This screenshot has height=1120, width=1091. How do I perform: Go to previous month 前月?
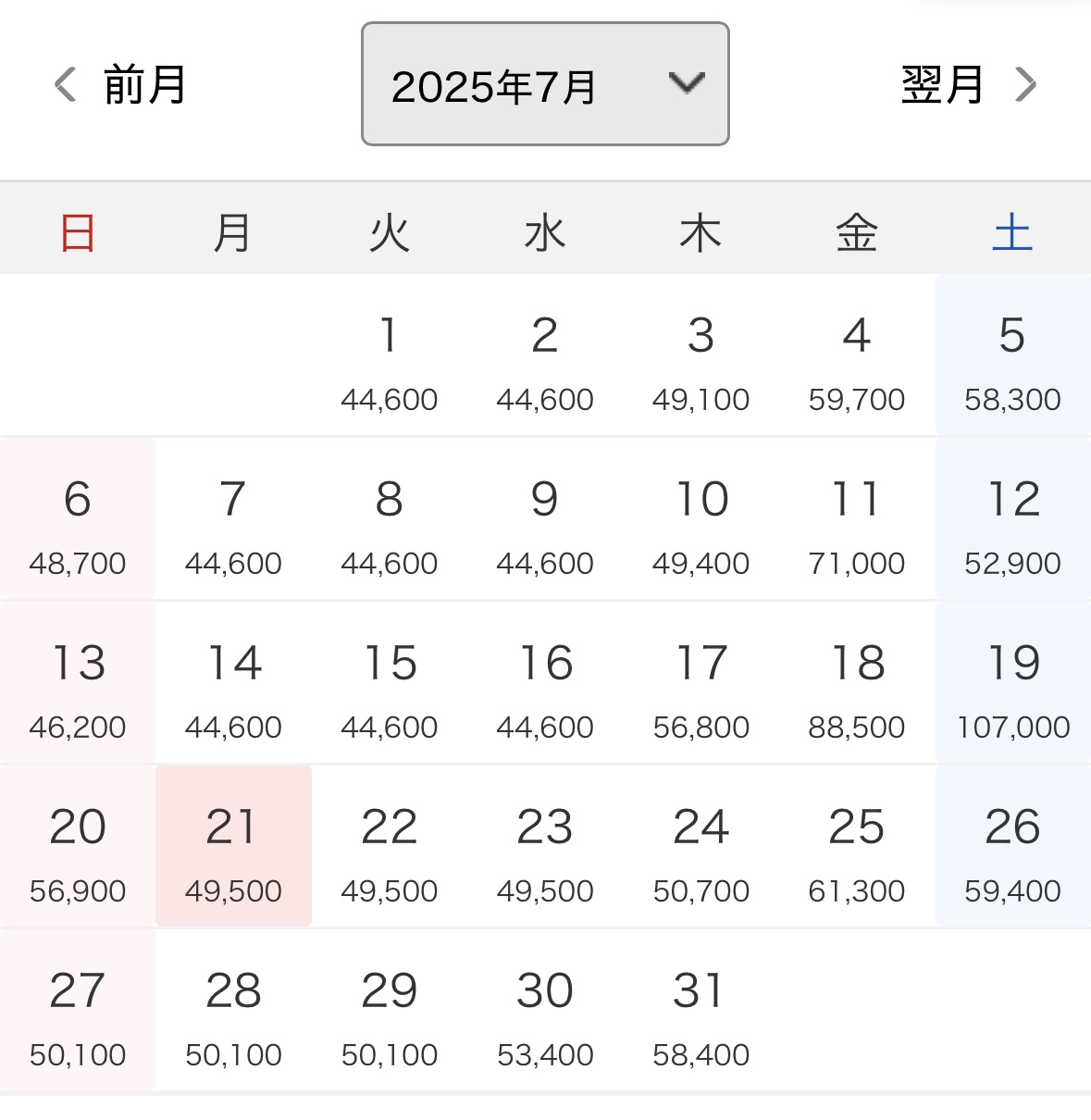[121, 85]
